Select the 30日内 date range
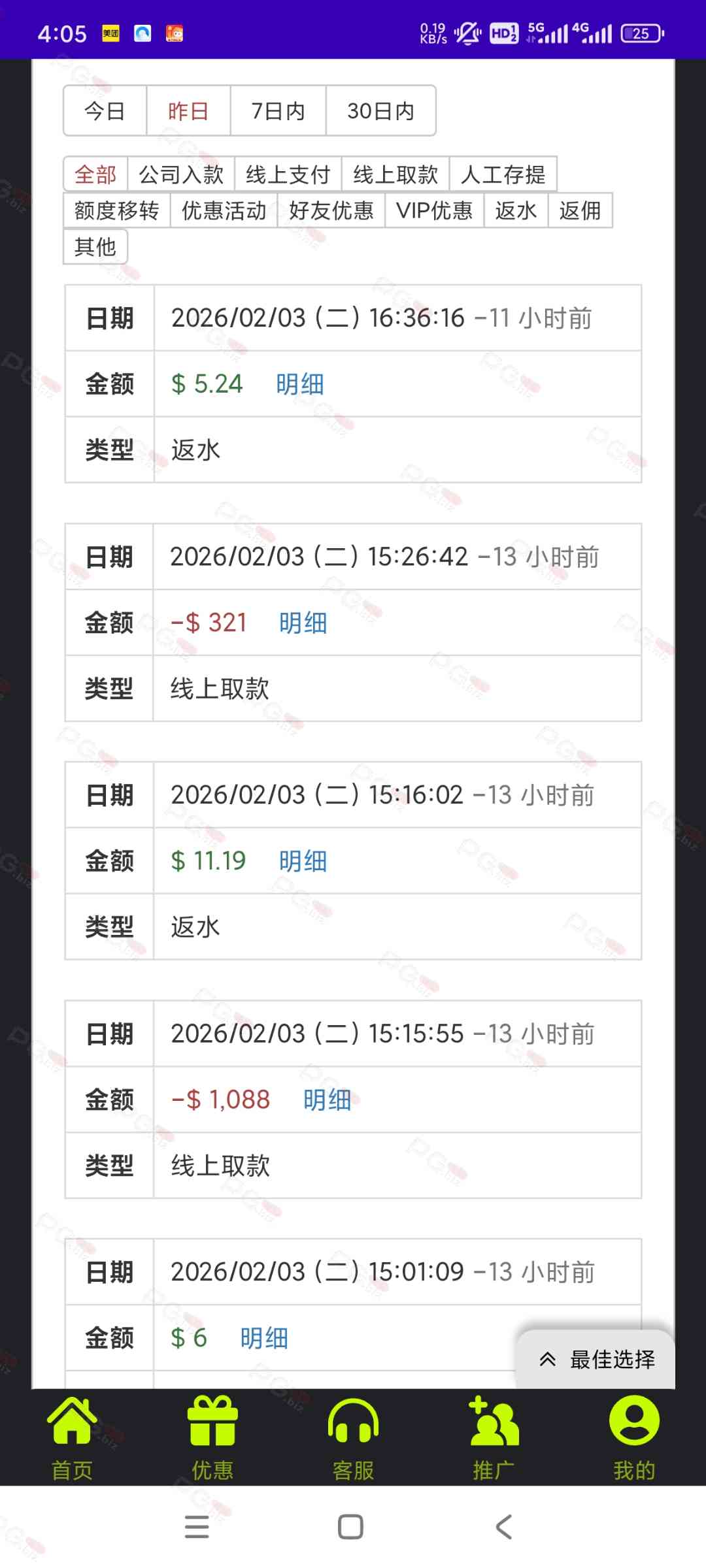 tap(380, 111)
